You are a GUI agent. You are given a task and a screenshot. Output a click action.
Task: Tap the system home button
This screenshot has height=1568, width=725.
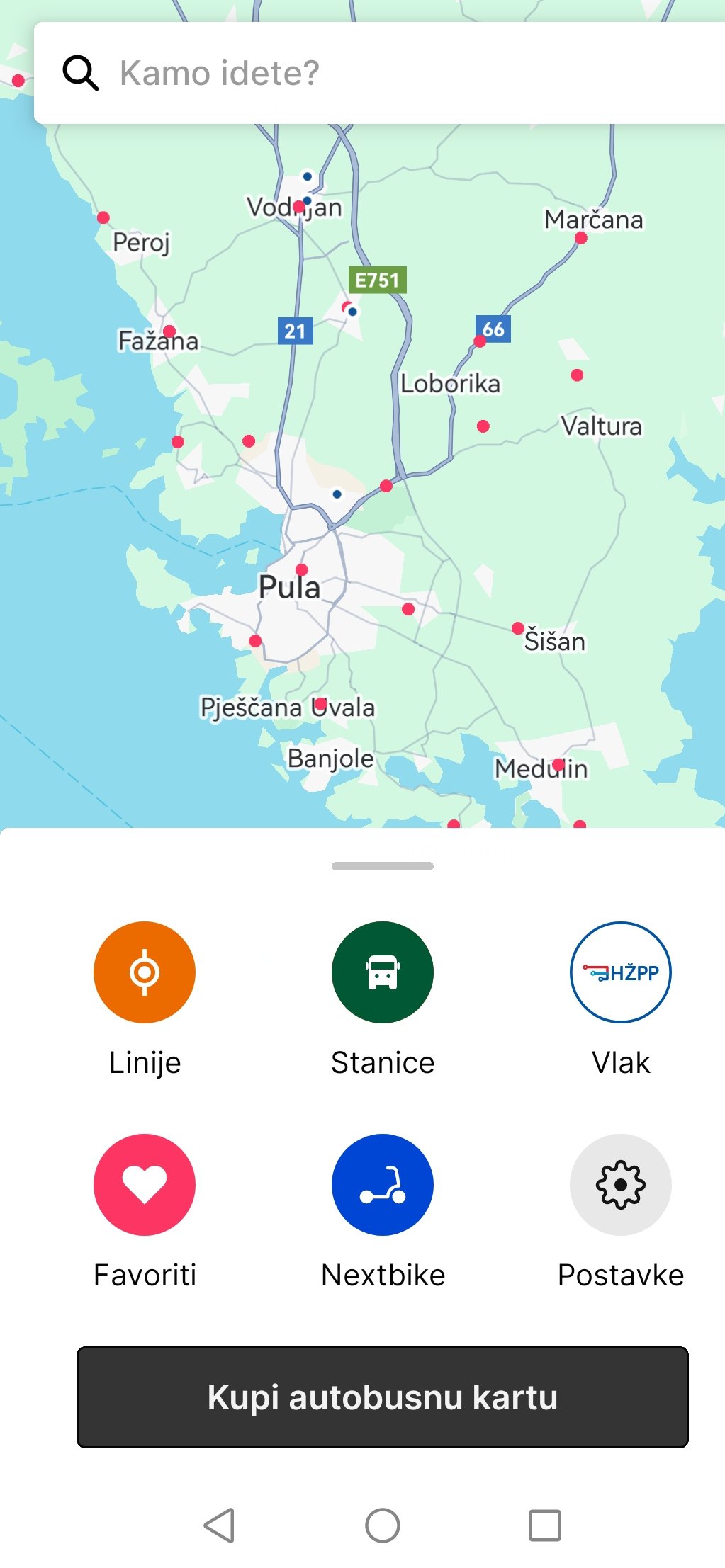(x=383, y=1525)
